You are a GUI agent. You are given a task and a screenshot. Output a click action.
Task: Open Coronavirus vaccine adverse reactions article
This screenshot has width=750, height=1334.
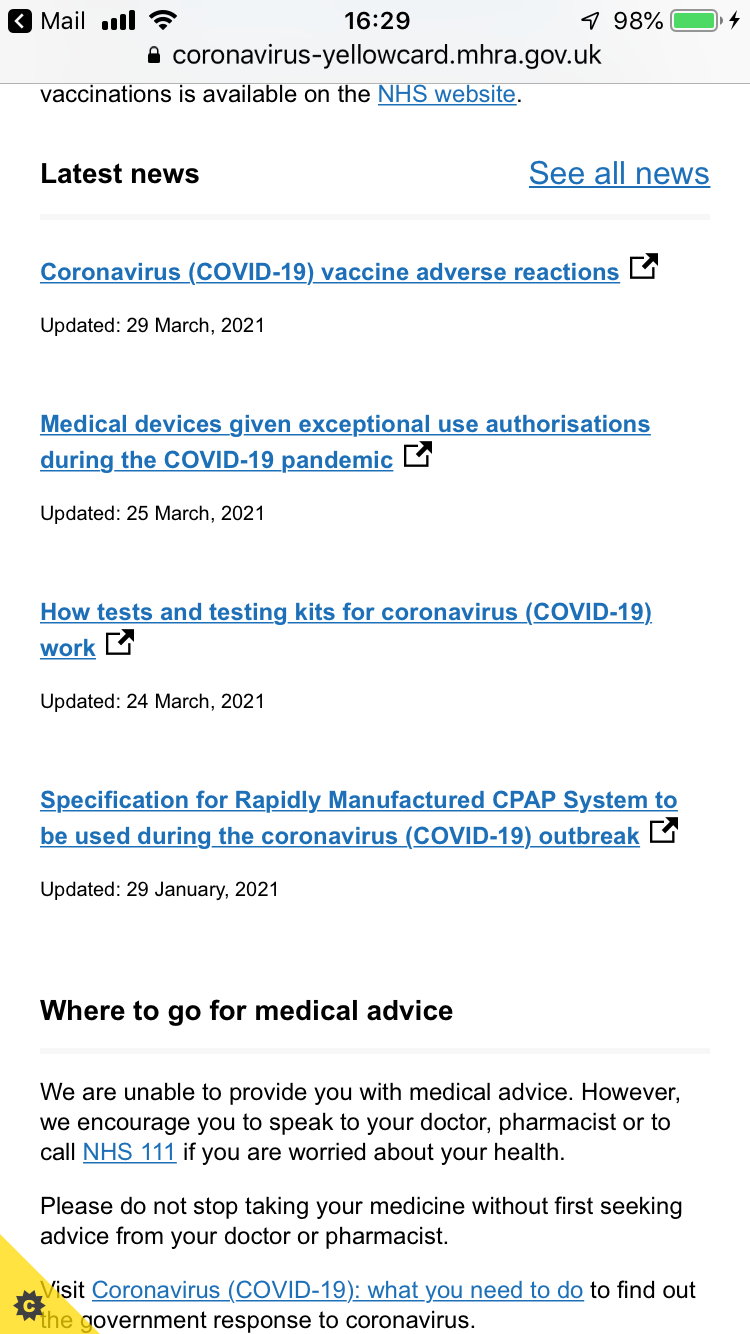pyautogui.click(x=329, y=272)
